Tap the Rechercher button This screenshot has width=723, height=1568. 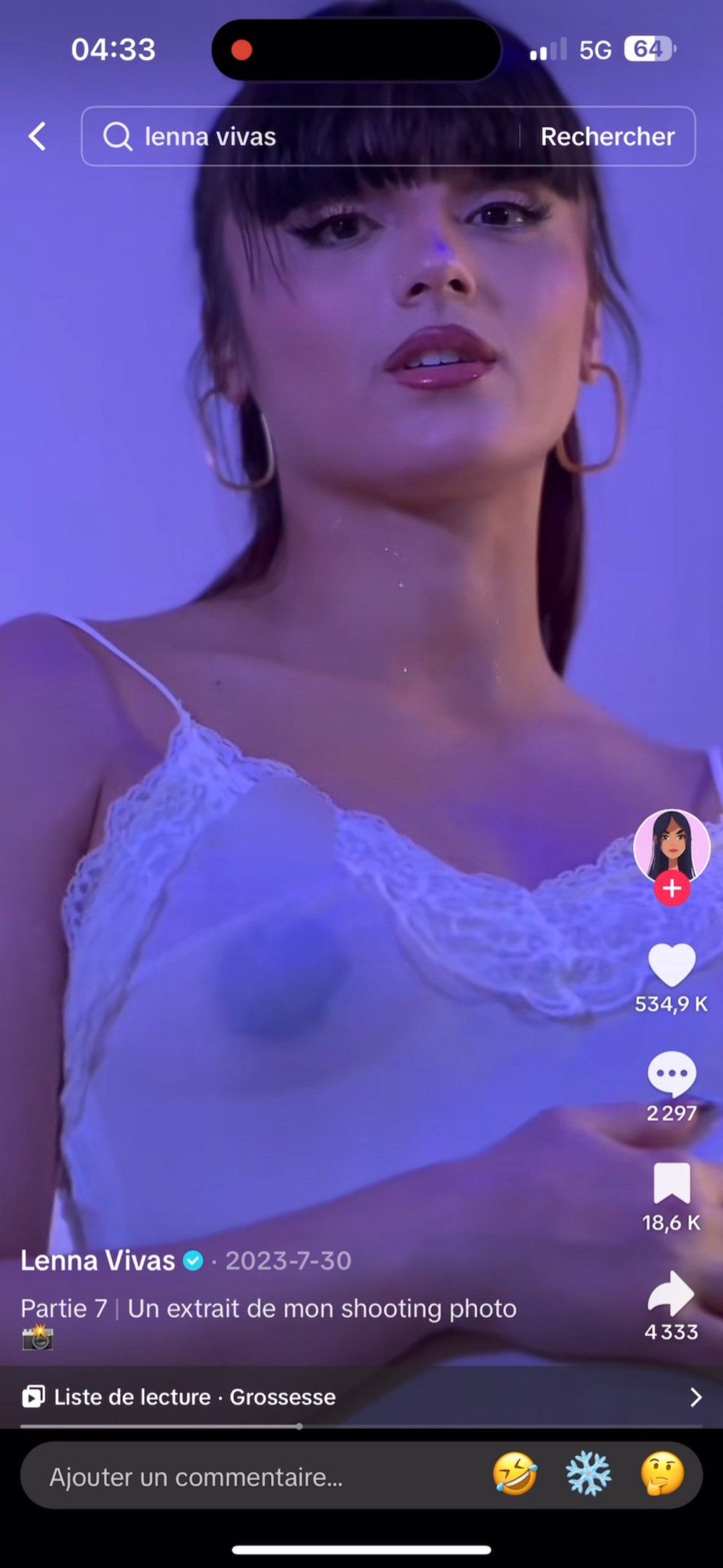tap(607, 136)
